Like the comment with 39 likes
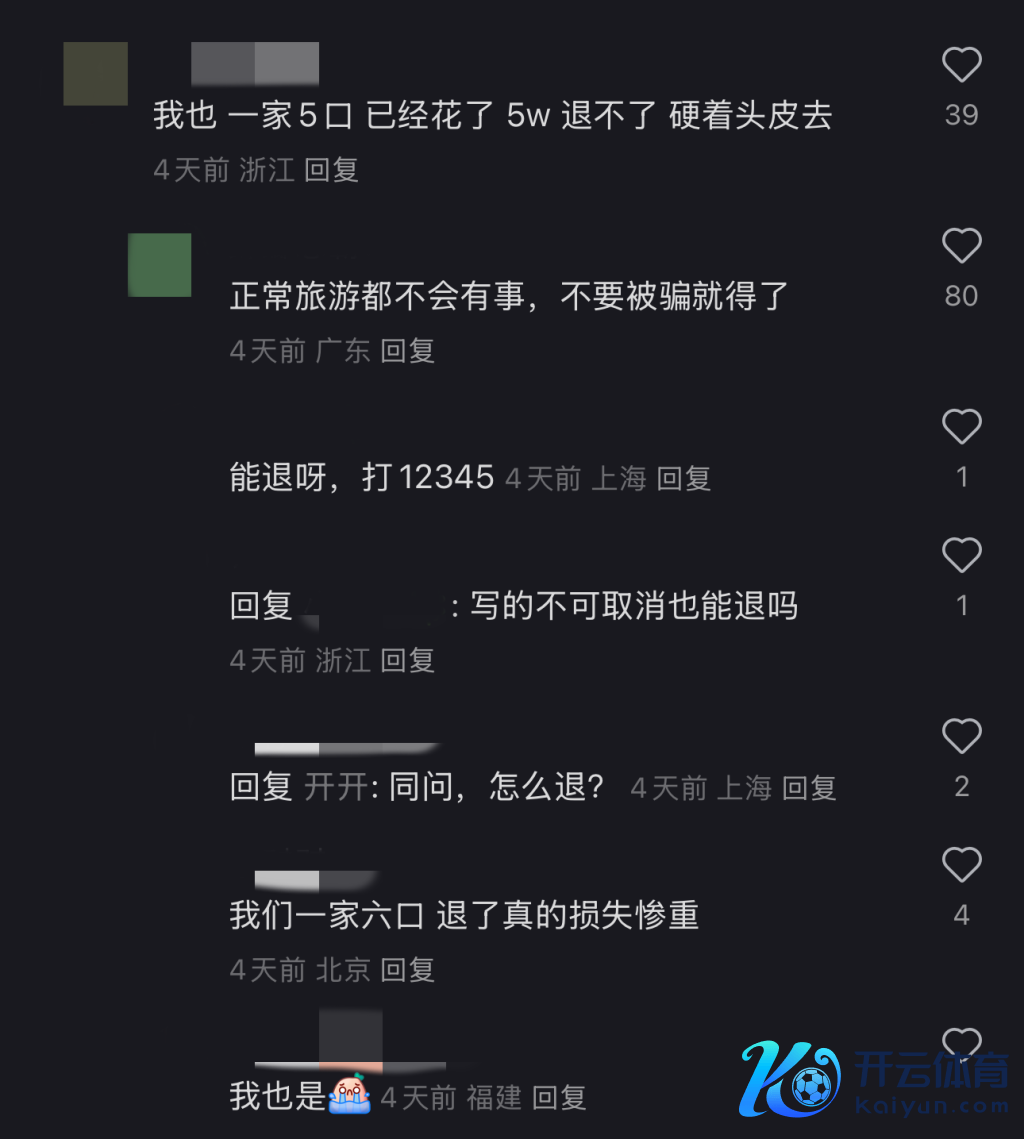 (x=962, y=64)
